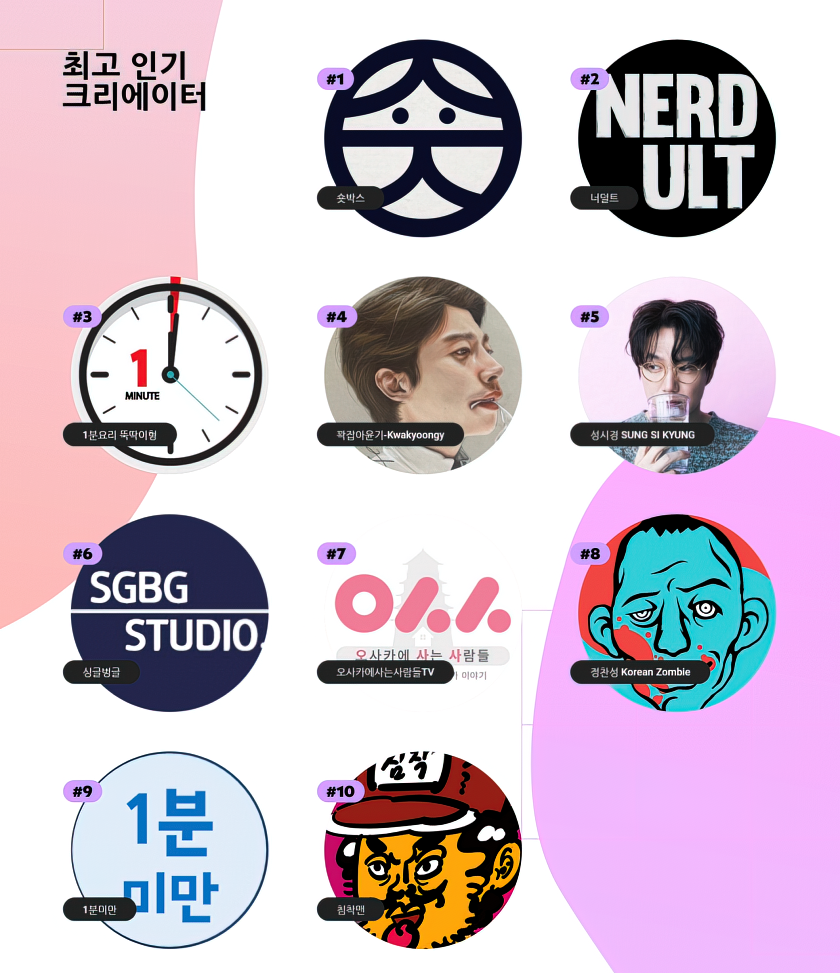Select the #7 creator 오사카에사는사람들TV
840x973 pixels.
point(422,612)
